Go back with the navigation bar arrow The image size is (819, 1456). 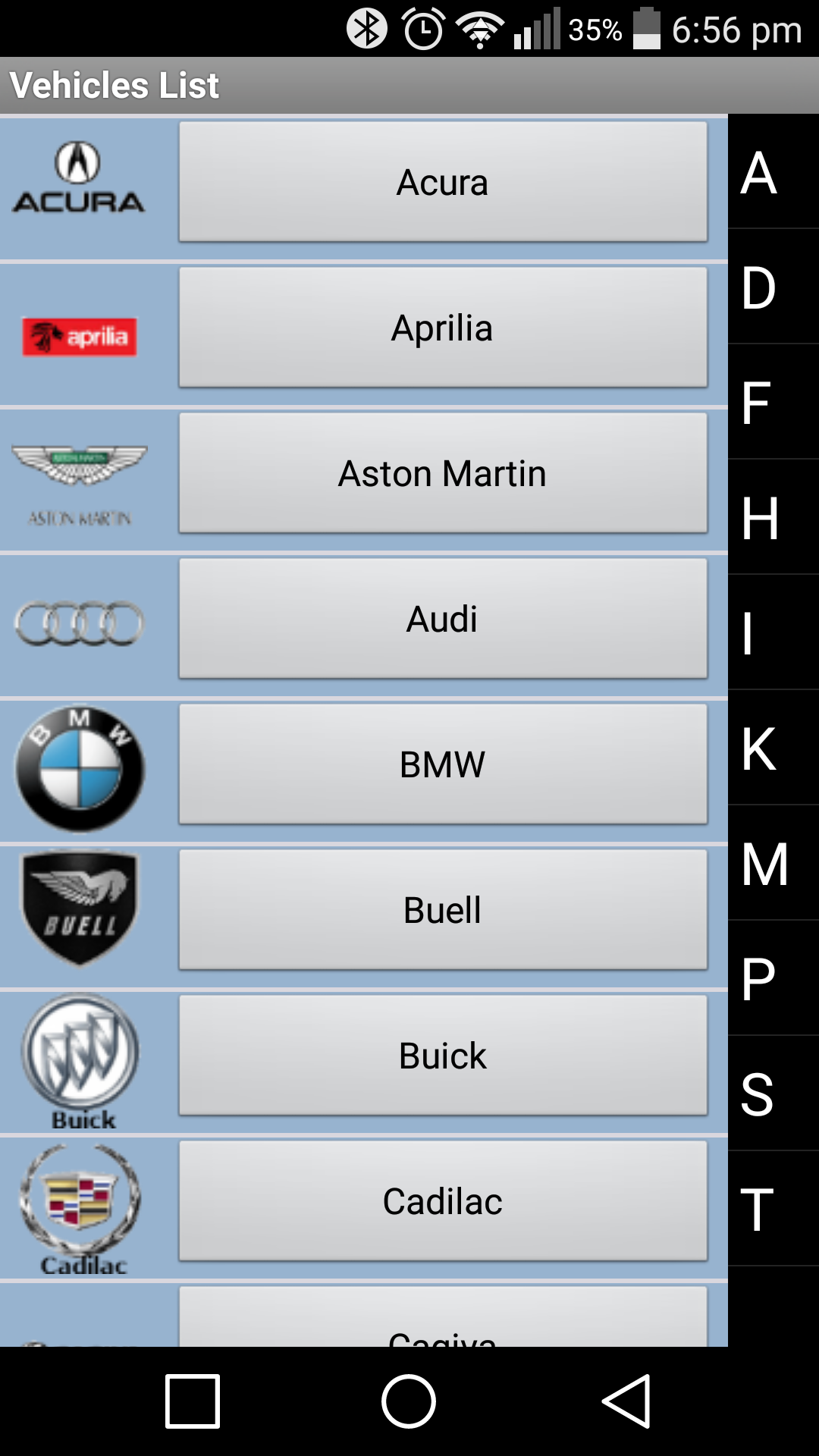(x=626, y=1401)
